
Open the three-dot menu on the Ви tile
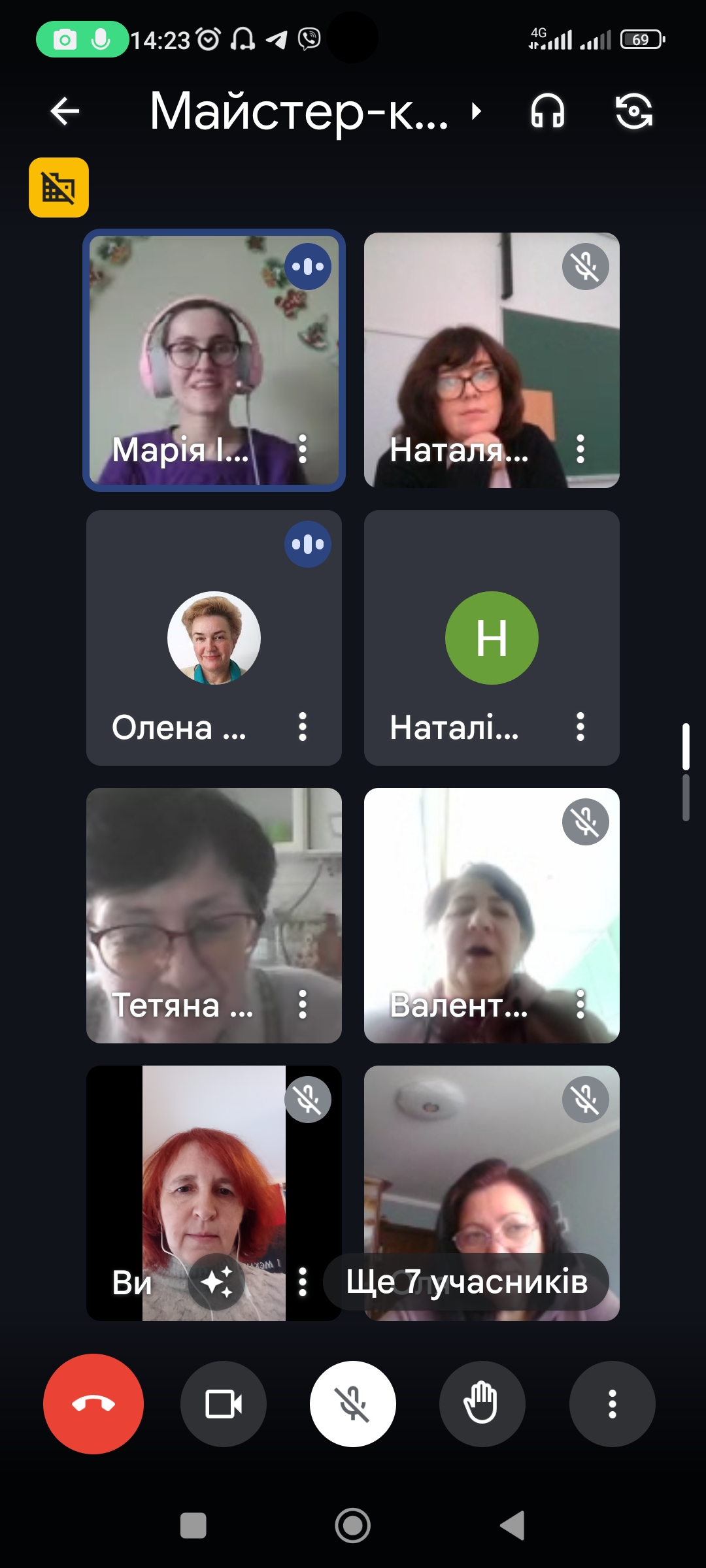[x=302, y=1282]
